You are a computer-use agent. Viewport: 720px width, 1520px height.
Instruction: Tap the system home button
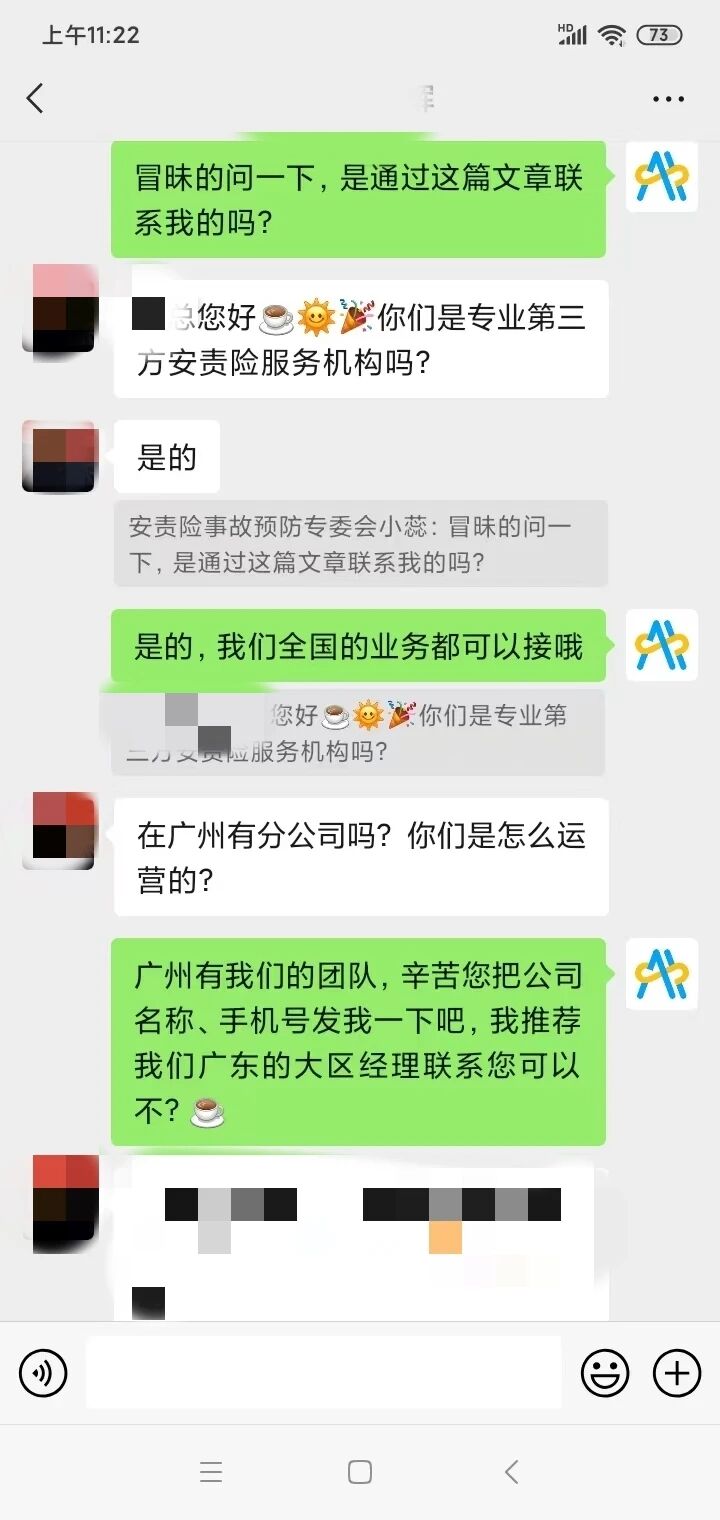point(360,1471)
